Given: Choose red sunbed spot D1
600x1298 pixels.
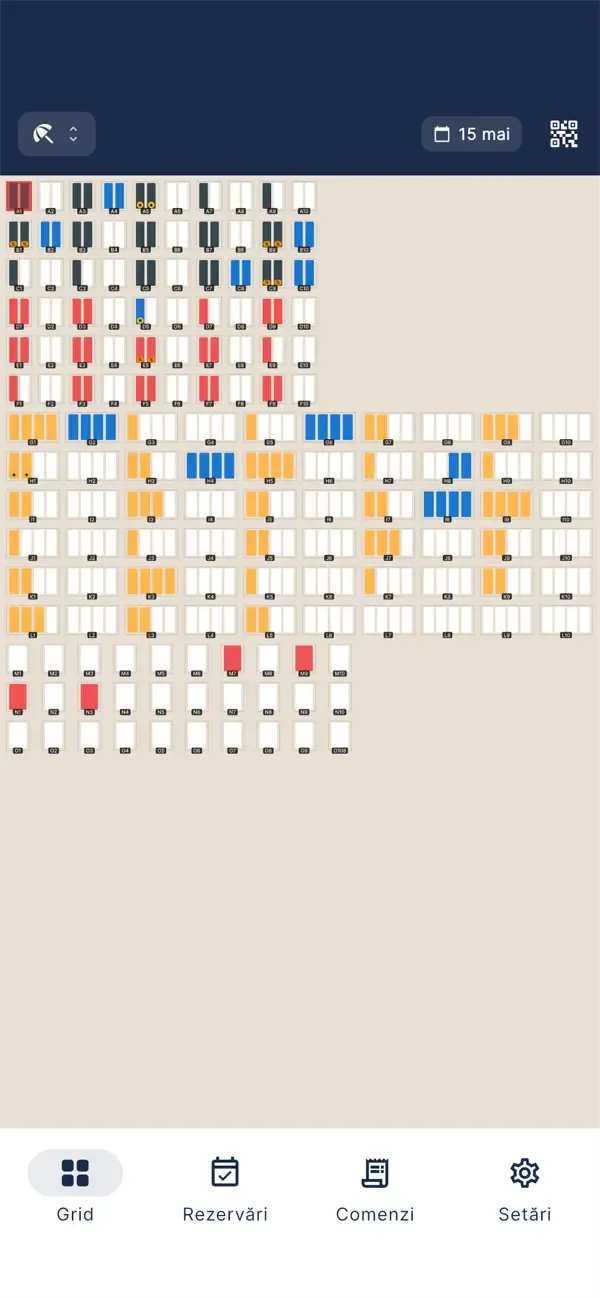Looking at the screenshot, I should [x=19, y=314].
